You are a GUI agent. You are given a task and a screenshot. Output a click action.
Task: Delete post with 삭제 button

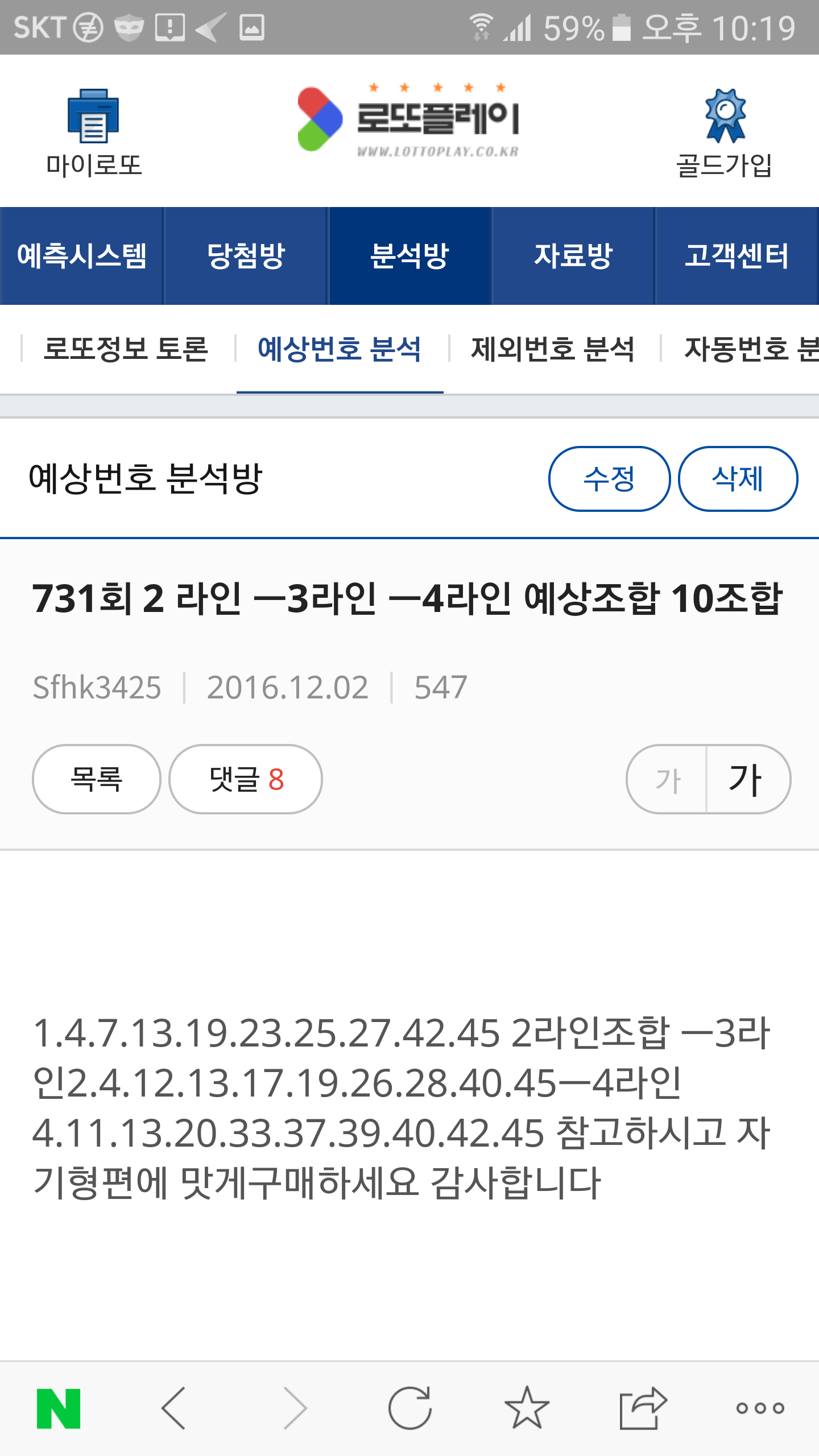click(738, 479)
